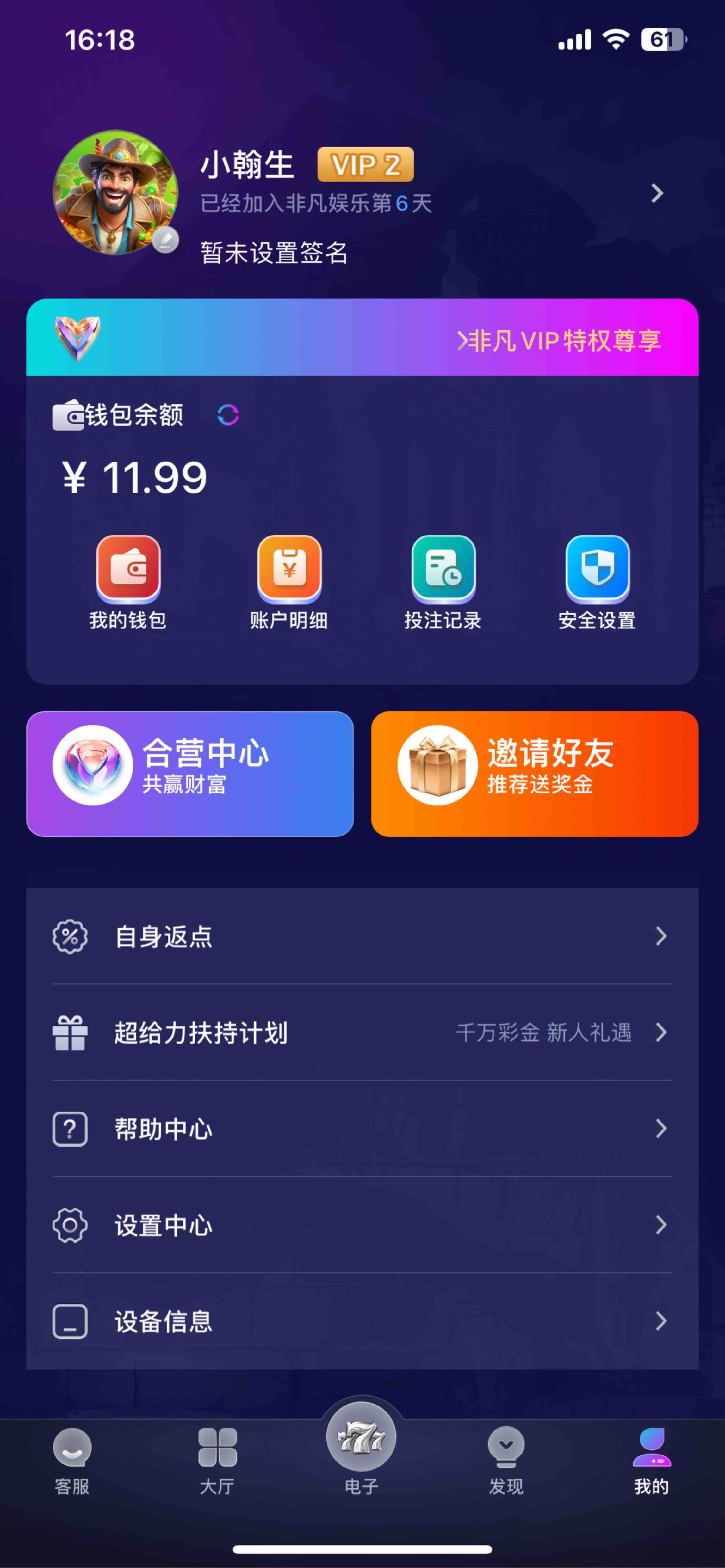Refresh the 钱包余额 balance
Screen dimensions: 725x1568
pos(228,415)
